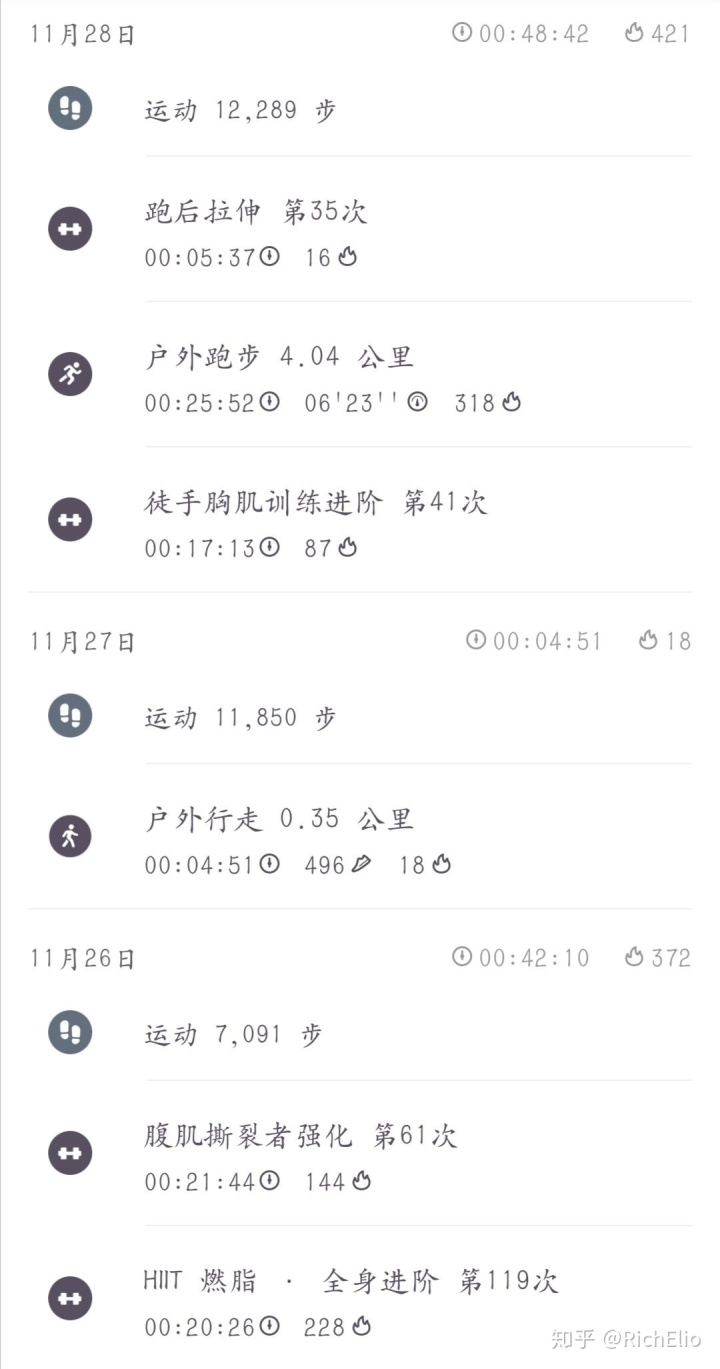This screenshot has width=720, height=1369.
Task: Tap the walking figure icon for 户外行走
Action: (x=69, y=835)
